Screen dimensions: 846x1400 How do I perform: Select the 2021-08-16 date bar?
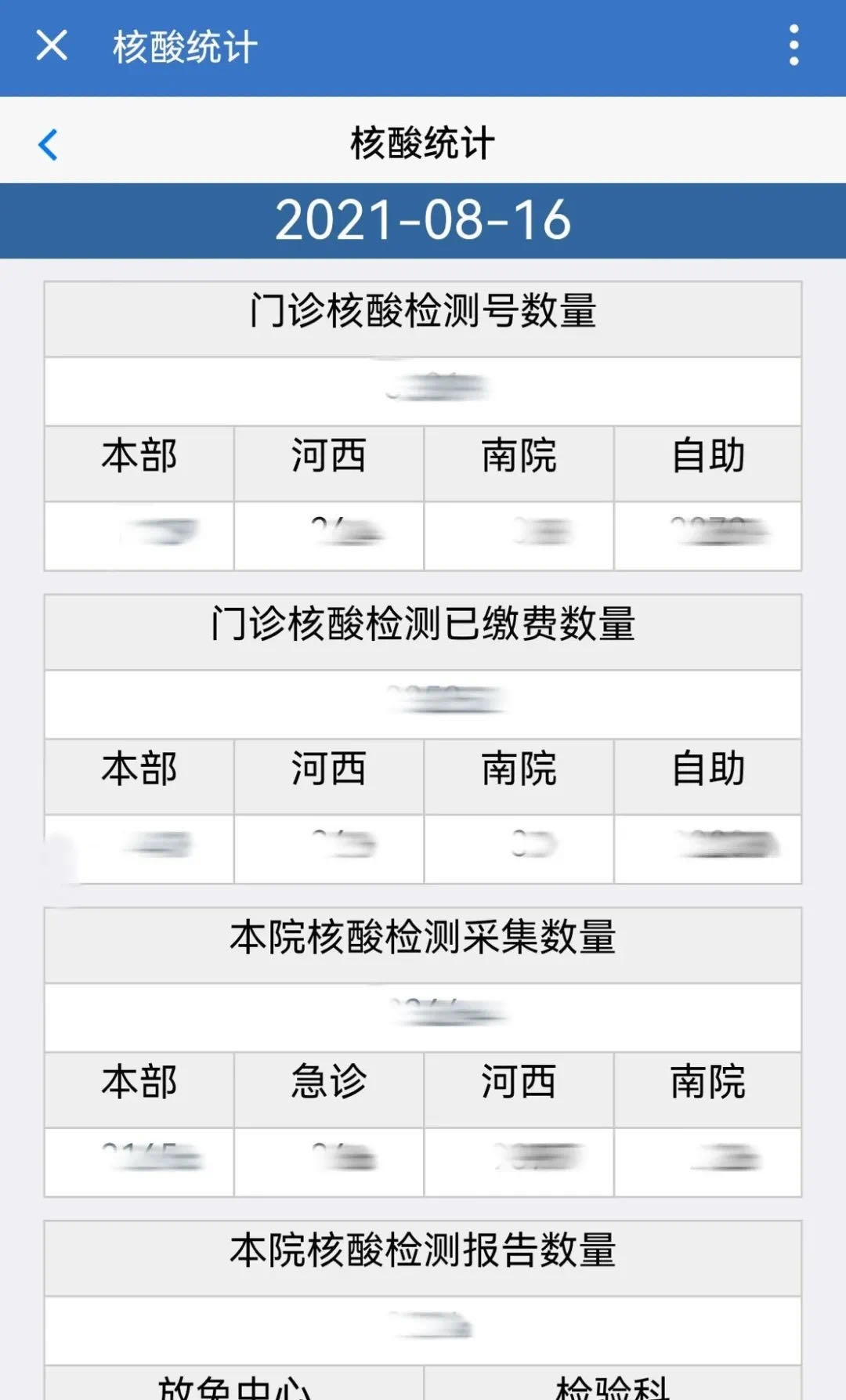(423, 220)
